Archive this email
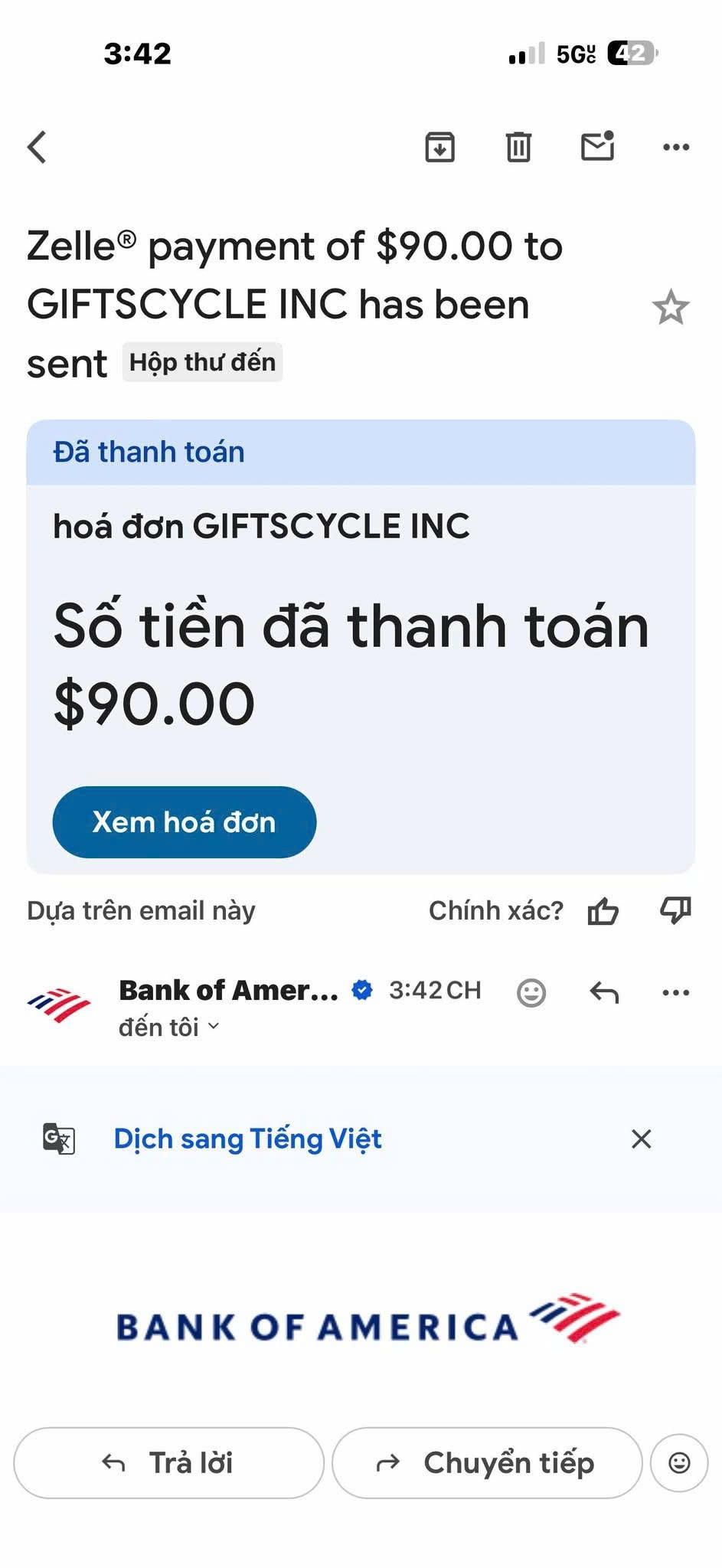 tap(439, 147)
